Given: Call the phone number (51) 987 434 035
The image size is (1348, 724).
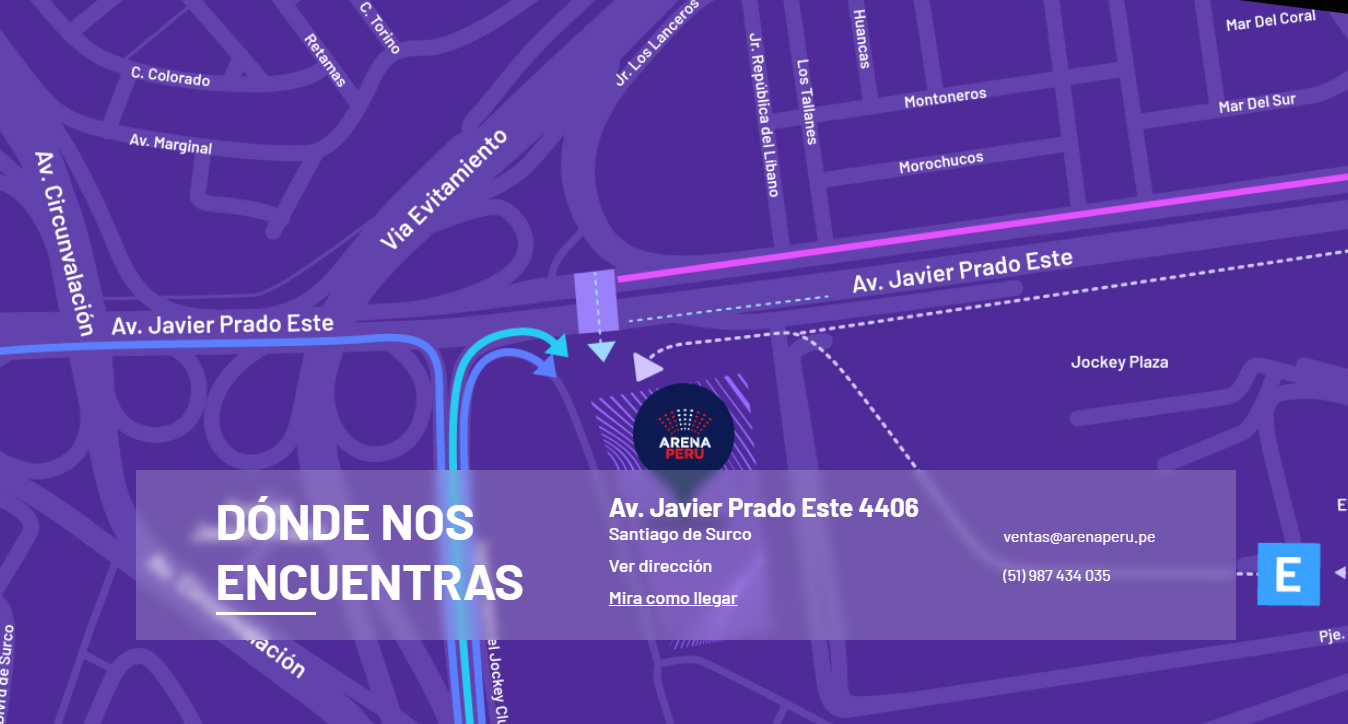Looking at the screenshot, I should [1056, 576].
